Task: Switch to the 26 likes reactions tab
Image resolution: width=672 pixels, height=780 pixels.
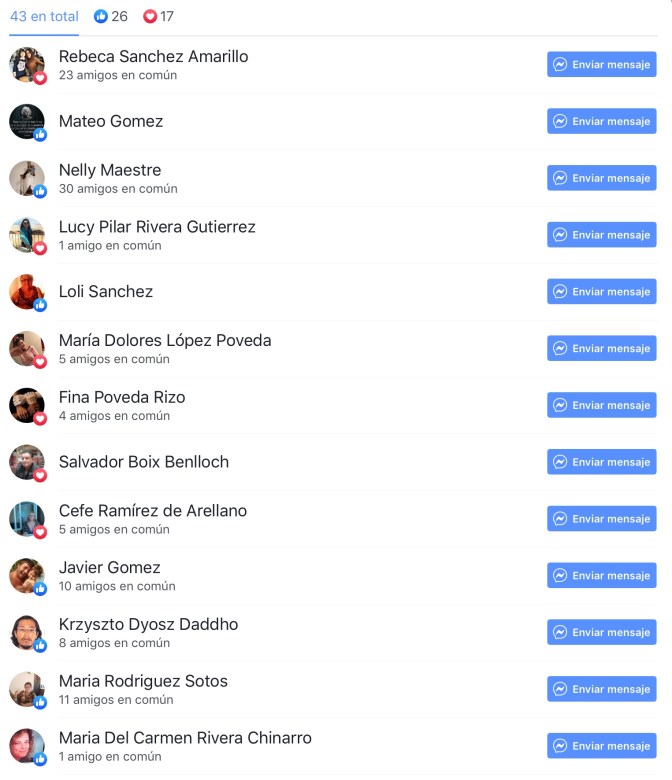Action: tap(111, 16)
